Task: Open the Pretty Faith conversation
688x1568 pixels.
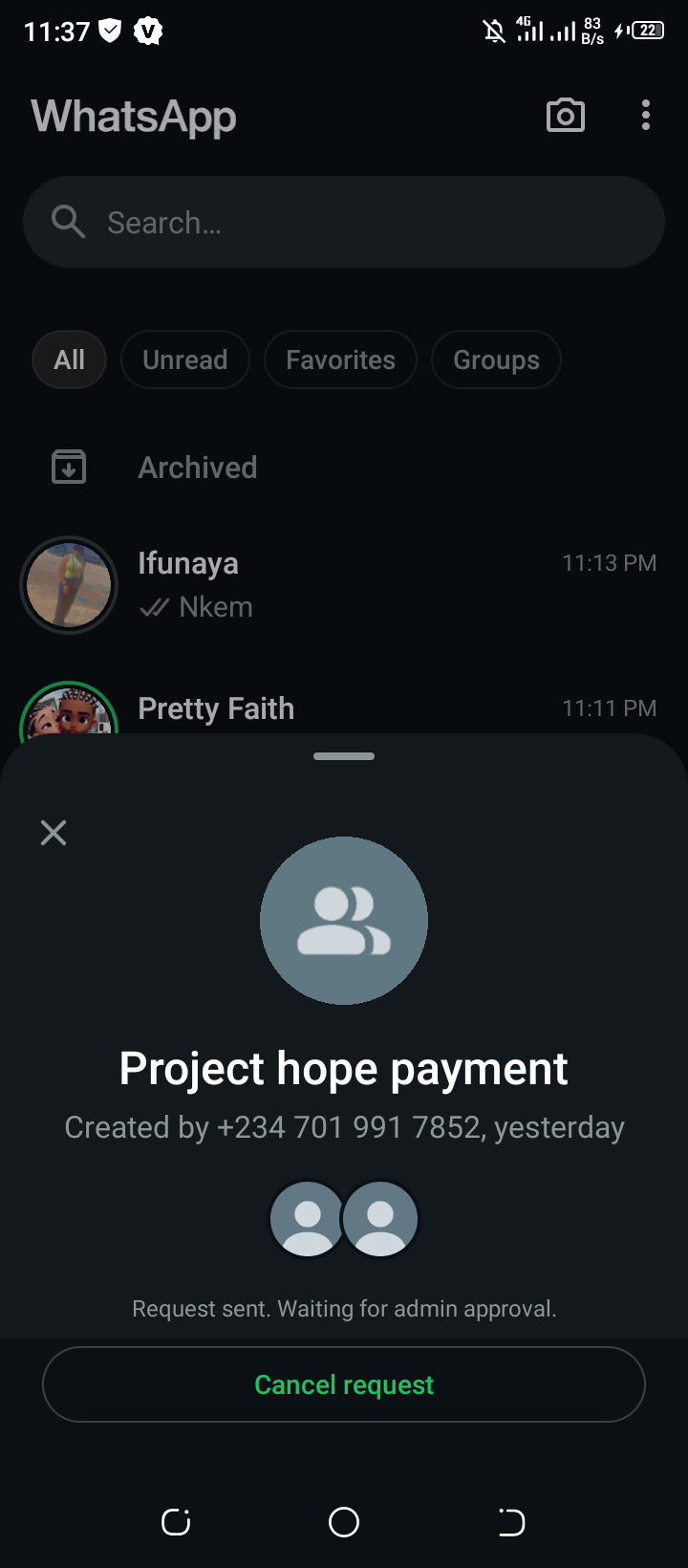Action: pyautogui.click(x=344, y=709)
